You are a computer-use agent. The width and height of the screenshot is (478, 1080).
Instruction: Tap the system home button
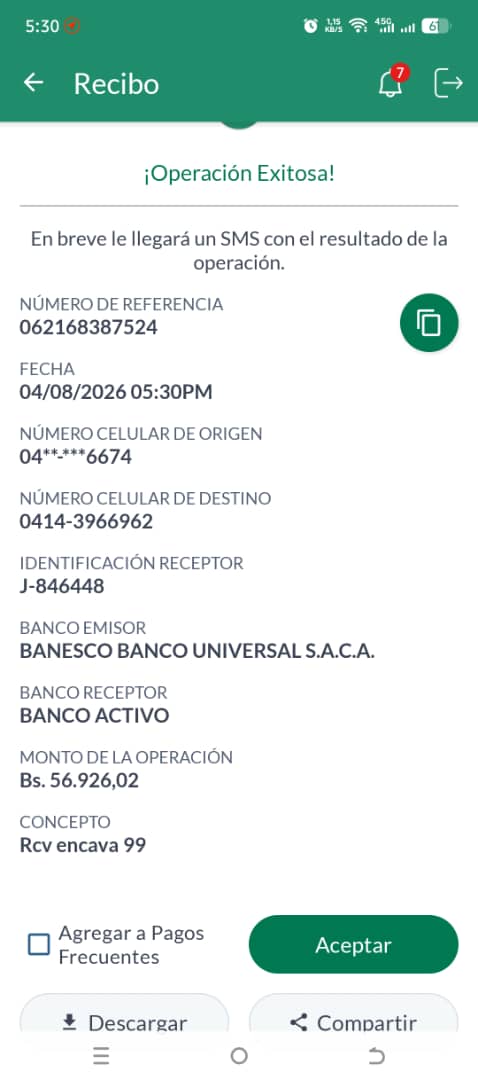click(x=239, y=1056)
